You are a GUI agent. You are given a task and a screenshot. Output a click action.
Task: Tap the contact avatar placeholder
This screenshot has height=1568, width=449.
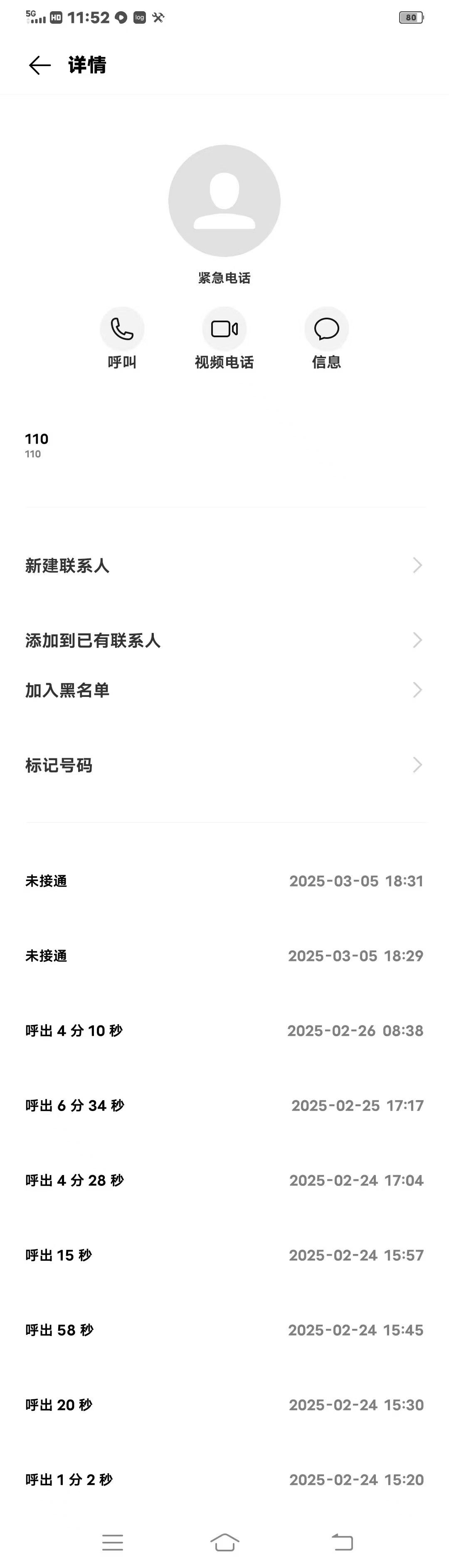click(224, 201)
